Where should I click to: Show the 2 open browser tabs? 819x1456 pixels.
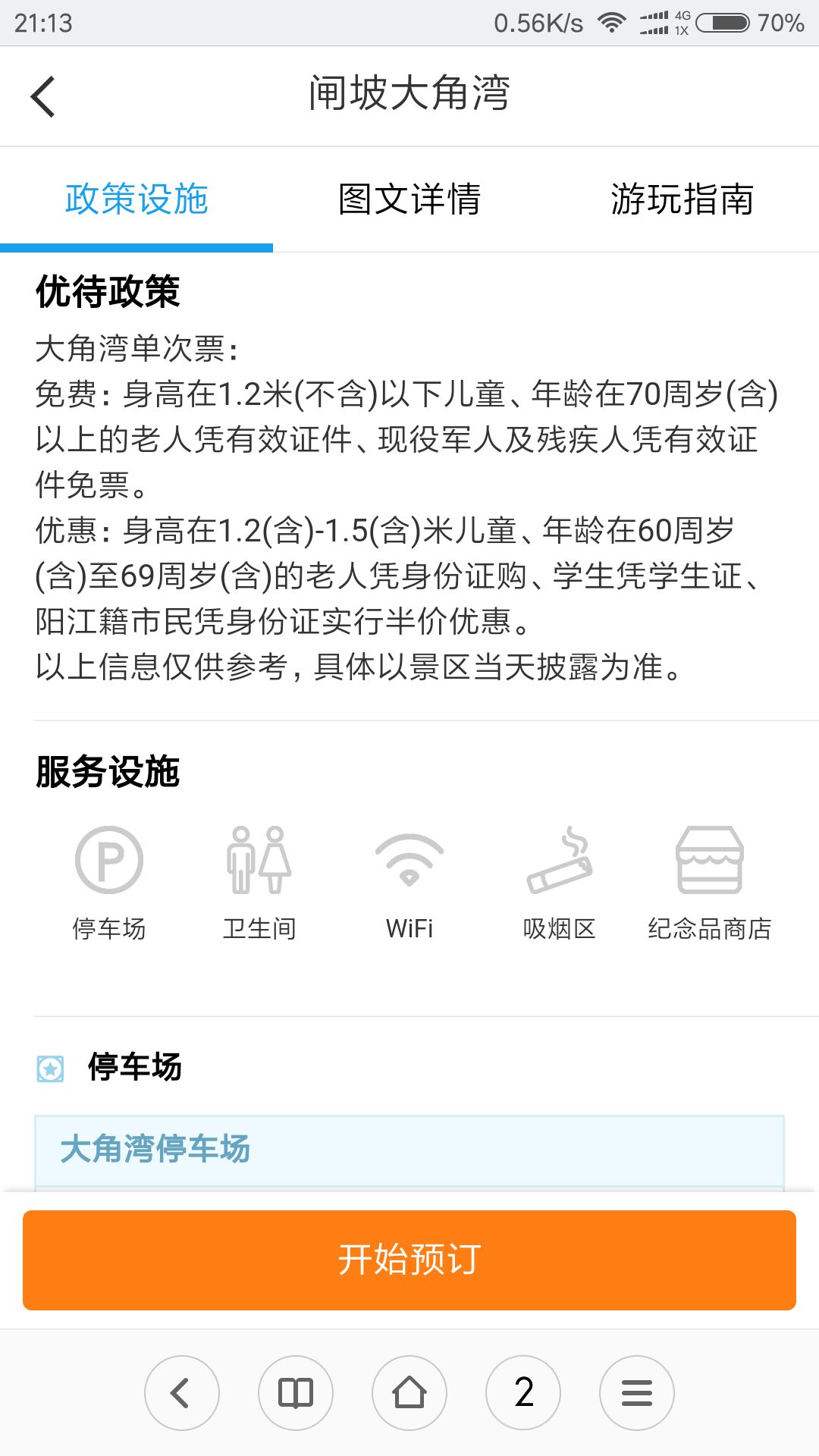click(x=523, y=1393)
